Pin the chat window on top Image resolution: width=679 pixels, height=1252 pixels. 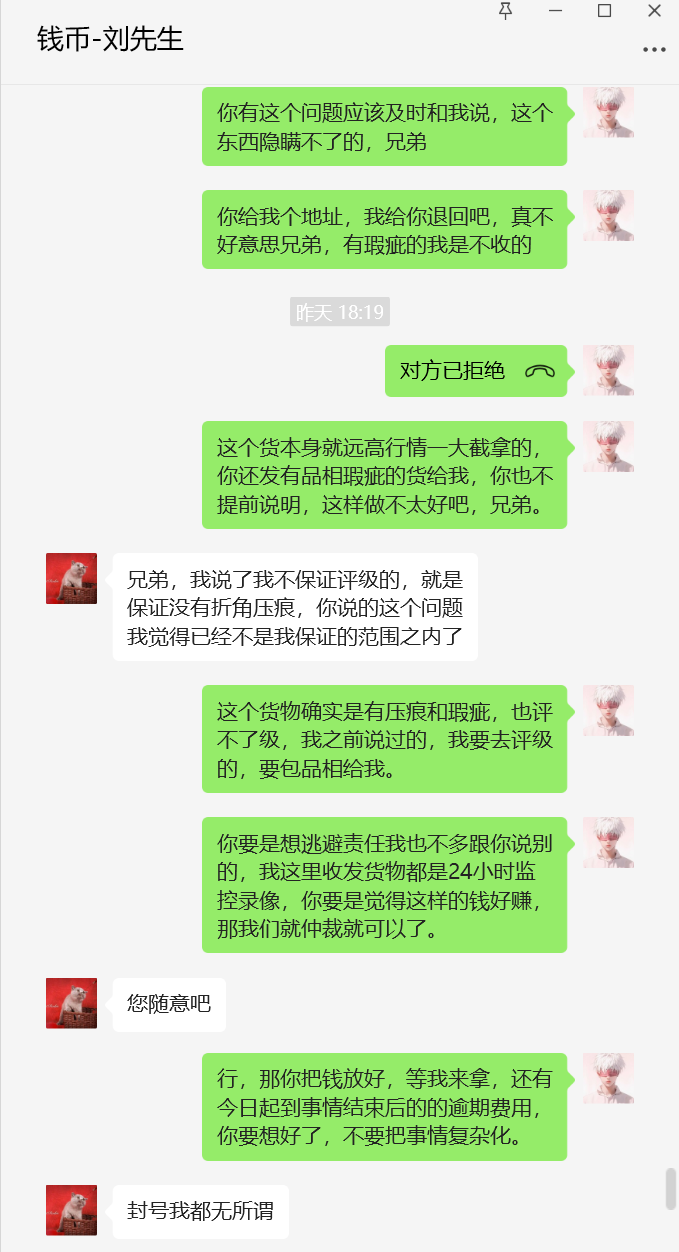(x=505, y=11)
